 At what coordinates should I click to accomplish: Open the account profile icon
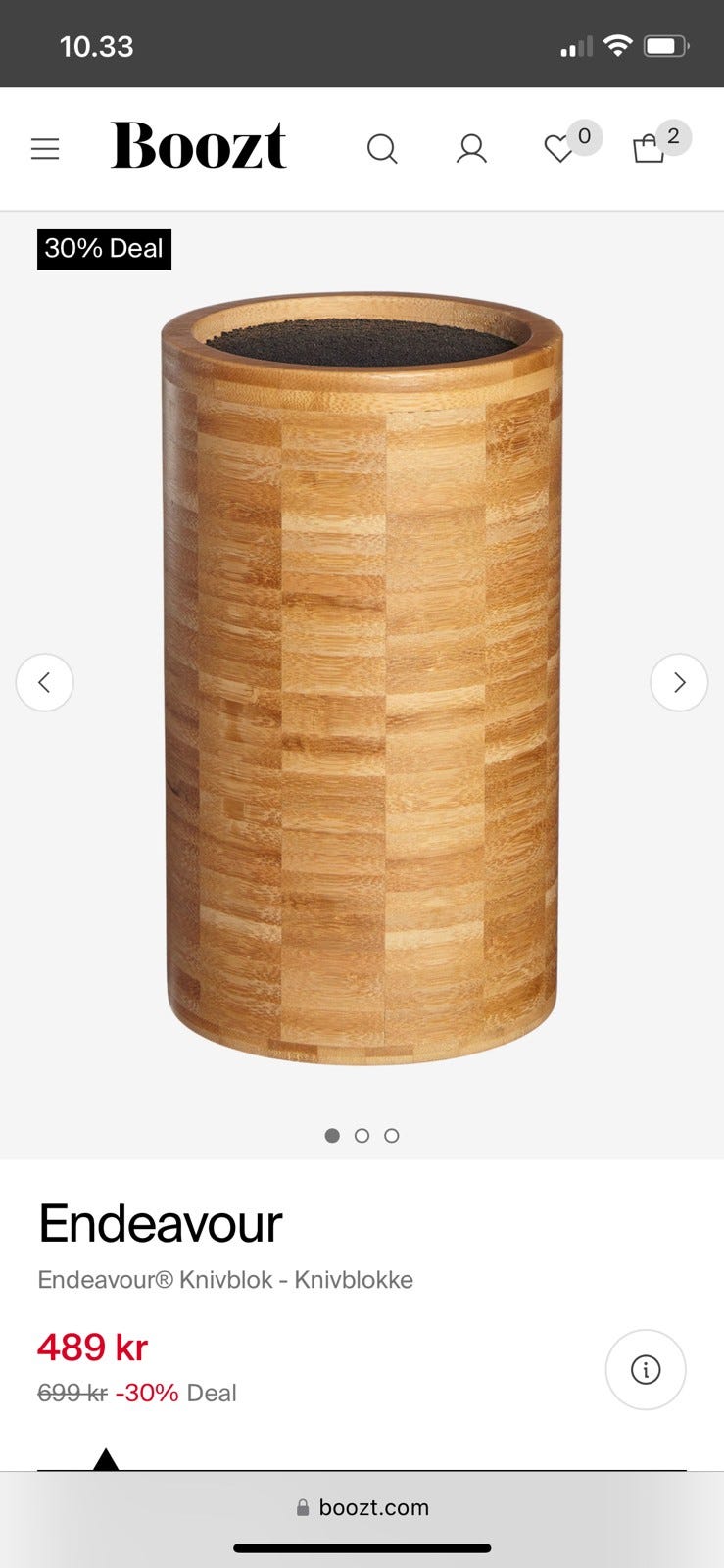pyautogui.click(x=471, y=149)
